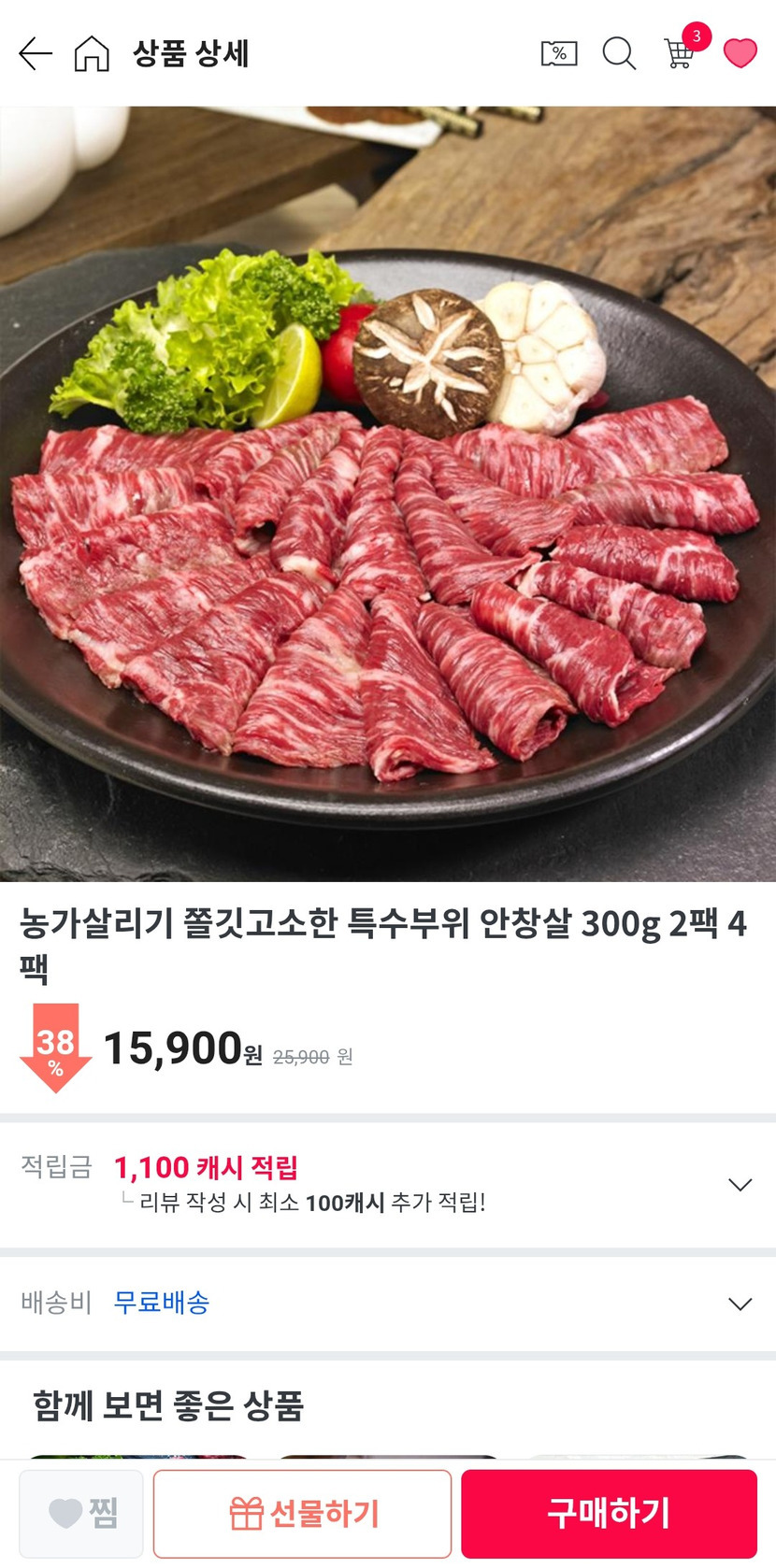776x1568 pixels.
Task: Open the home icon
Action: coord(92,54)
